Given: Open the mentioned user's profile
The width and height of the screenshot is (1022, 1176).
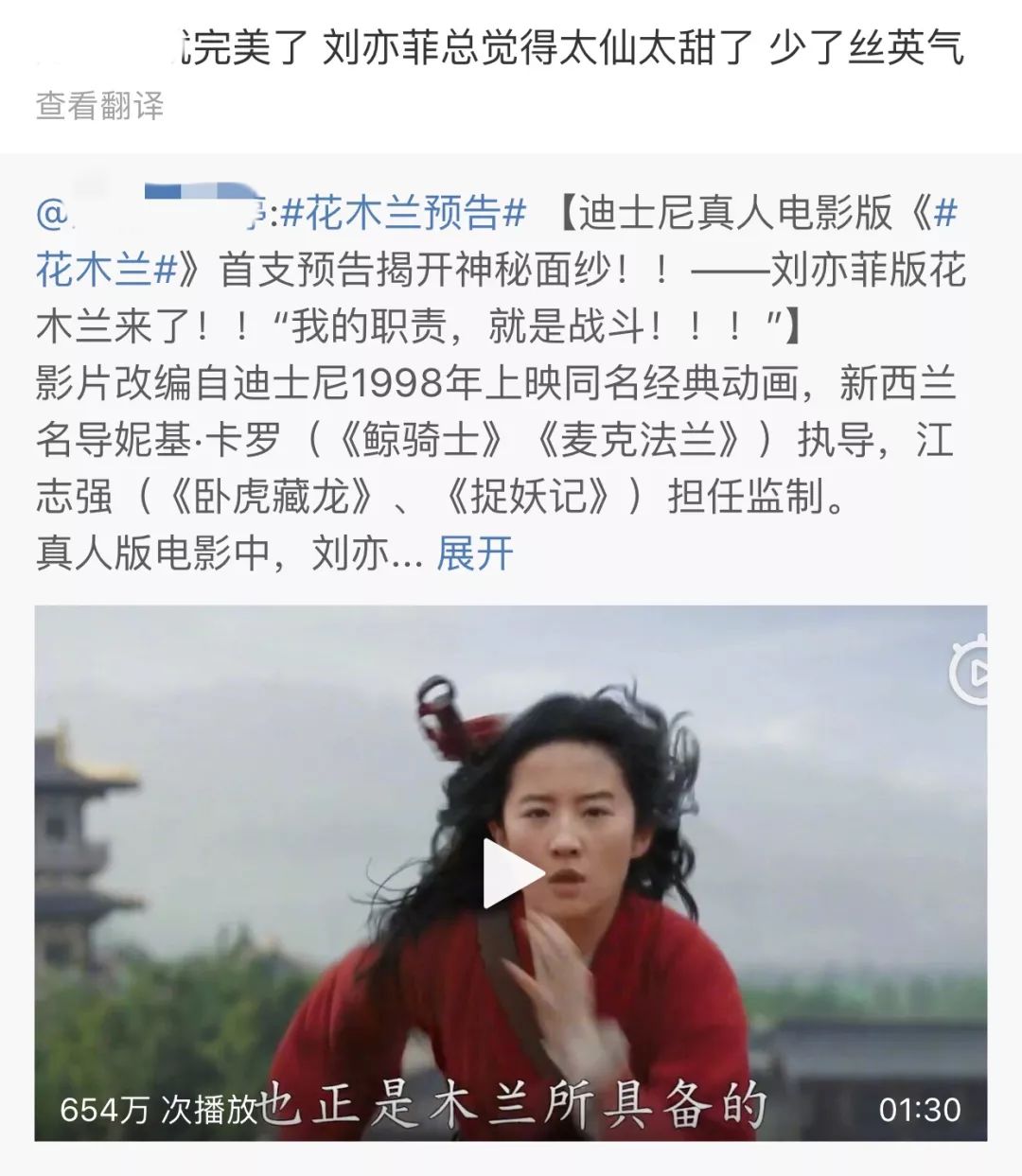Looking at the screenshot, I should point(151,215).
